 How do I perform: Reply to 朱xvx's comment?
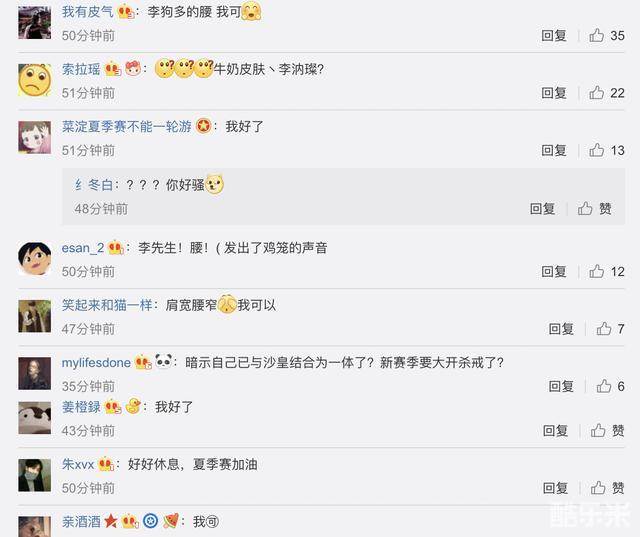point(554,488)
